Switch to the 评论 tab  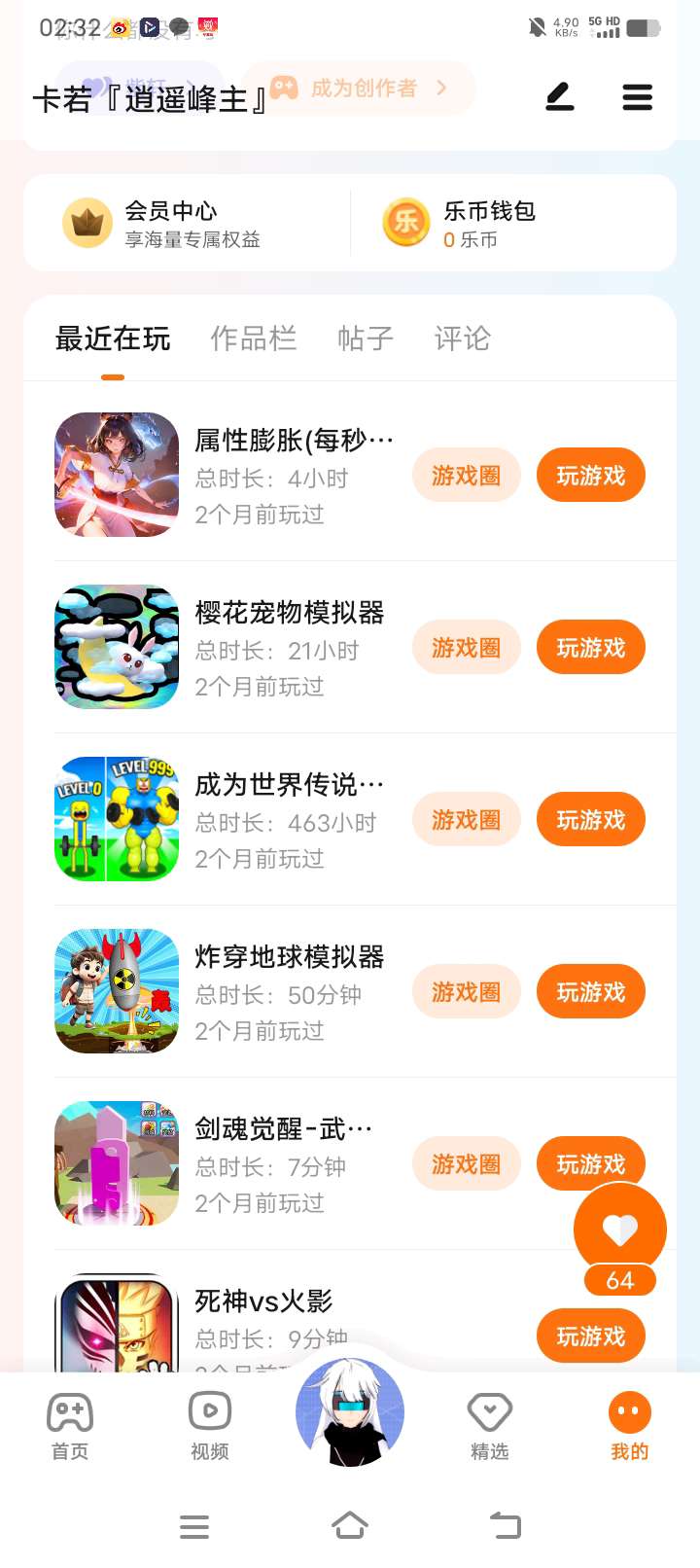(462, 339)
